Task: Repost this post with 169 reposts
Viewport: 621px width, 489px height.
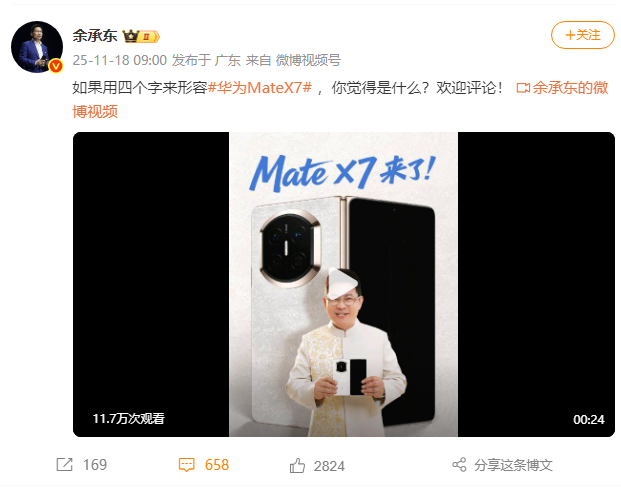Action: (x=81, y=465)
